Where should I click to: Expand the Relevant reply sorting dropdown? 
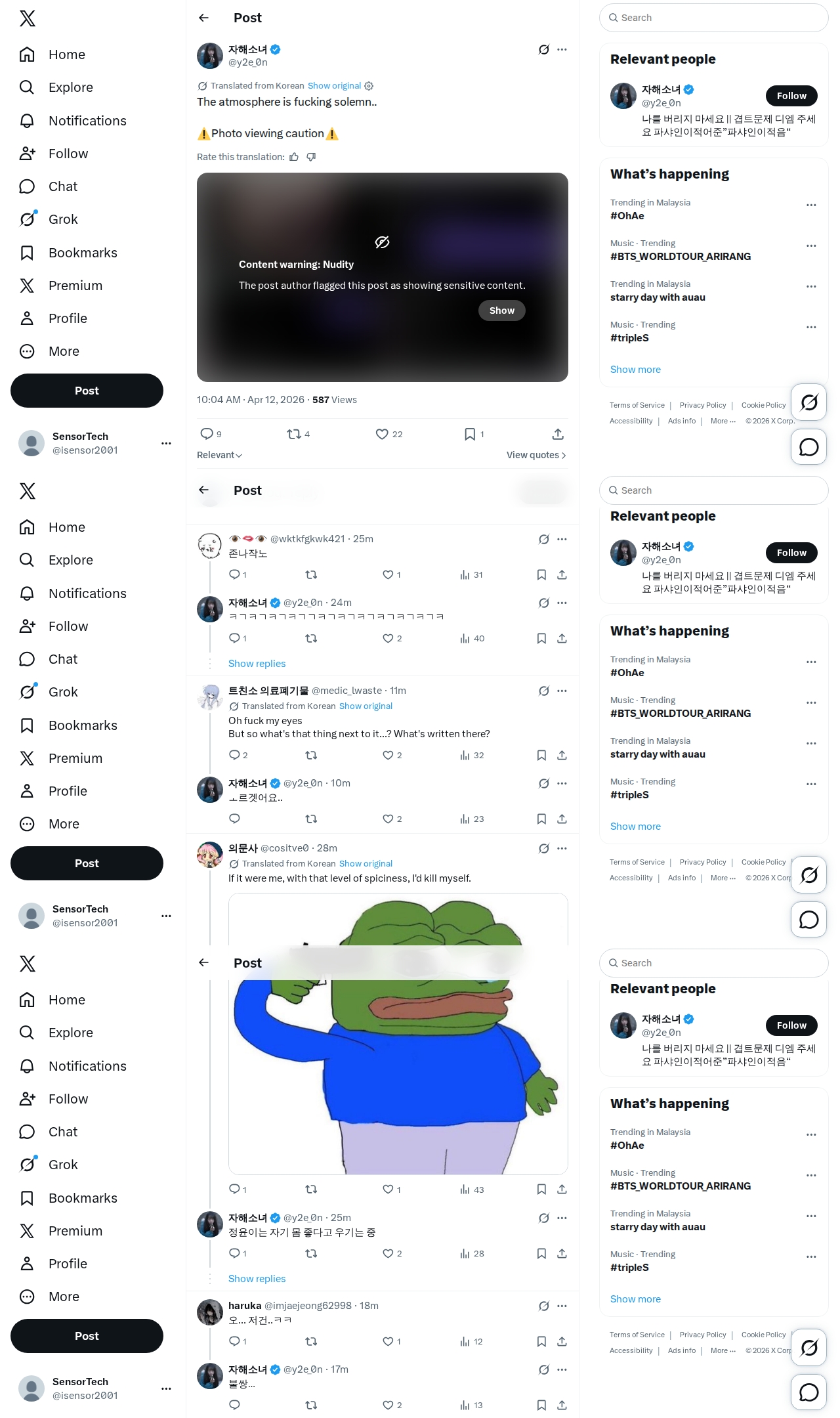click(x=219, y=455)
